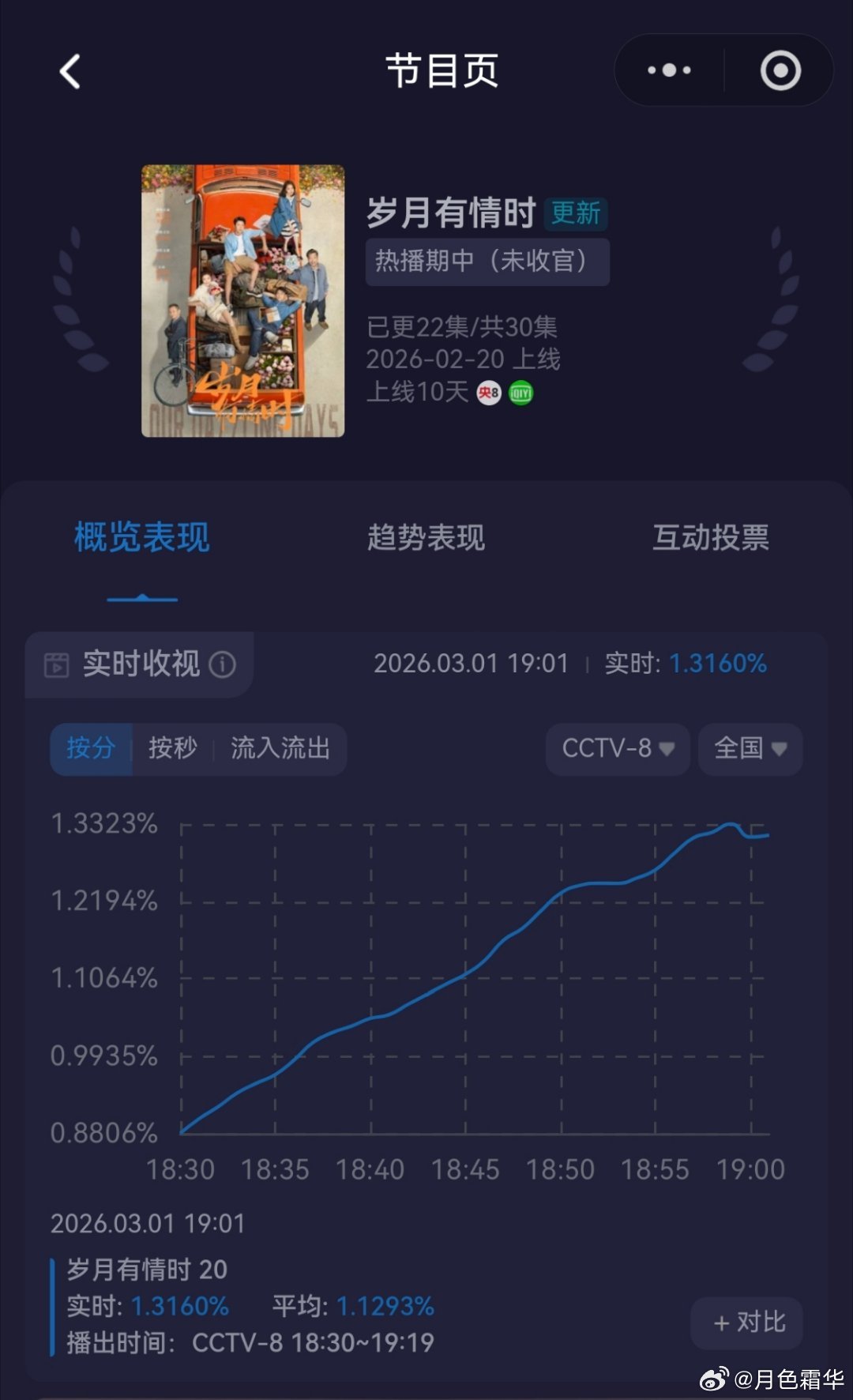This screenshot has height=1400, width=853.
Task: Click the 更新 badge next to the title
Action: [x=576, y=213]
